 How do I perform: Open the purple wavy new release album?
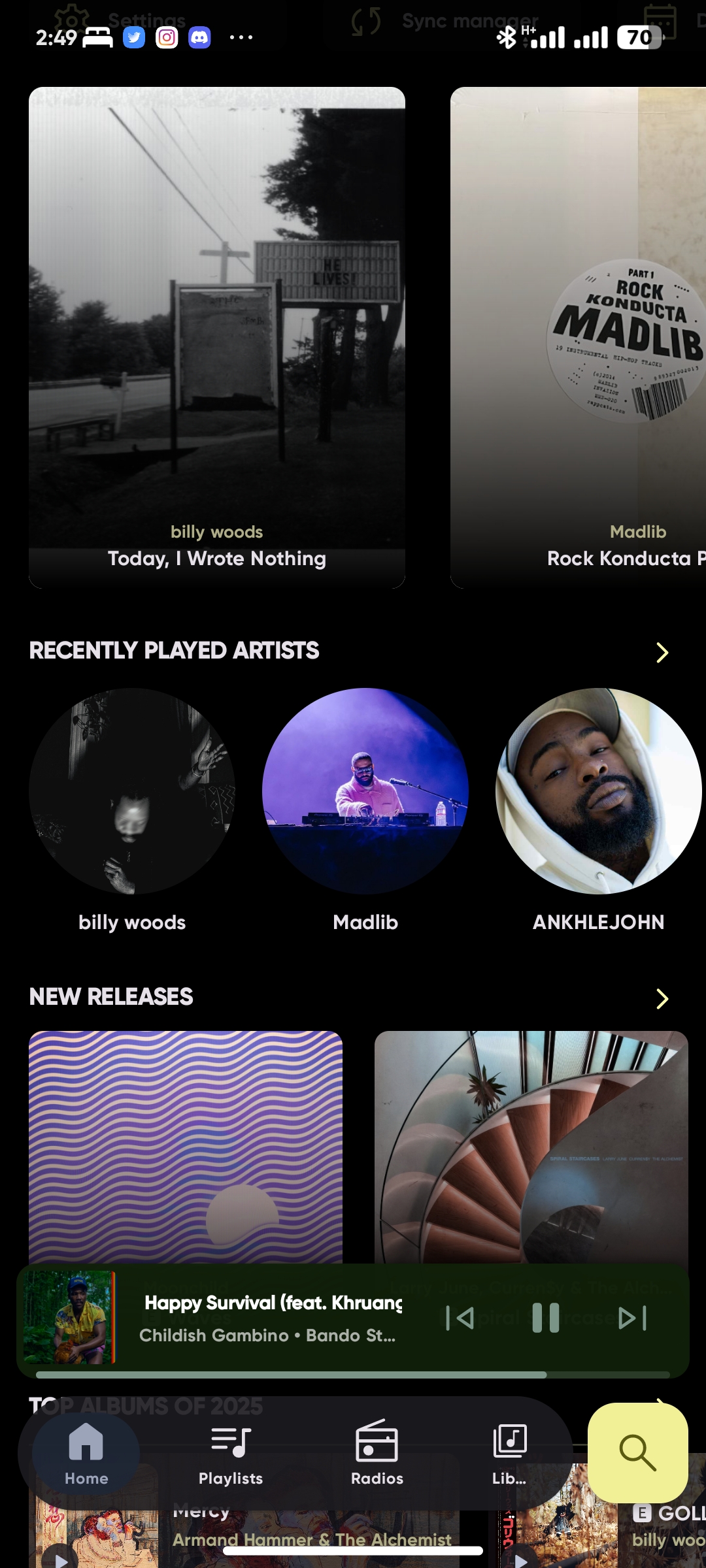186,1146
